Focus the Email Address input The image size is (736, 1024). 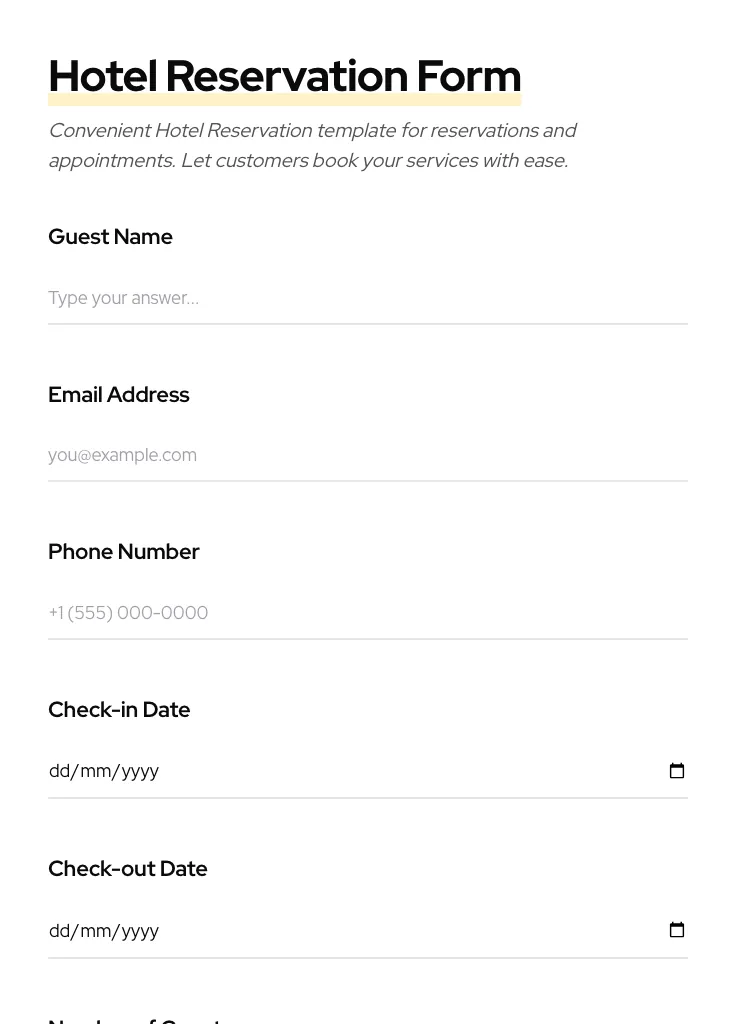[x=367, y=455]
